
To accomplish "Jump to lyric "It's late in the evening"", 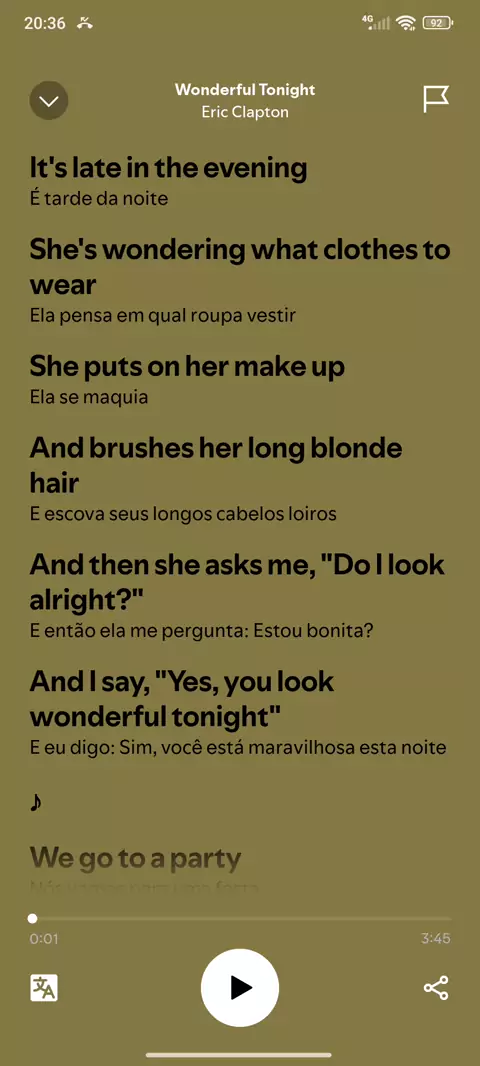I will (168, 168).
